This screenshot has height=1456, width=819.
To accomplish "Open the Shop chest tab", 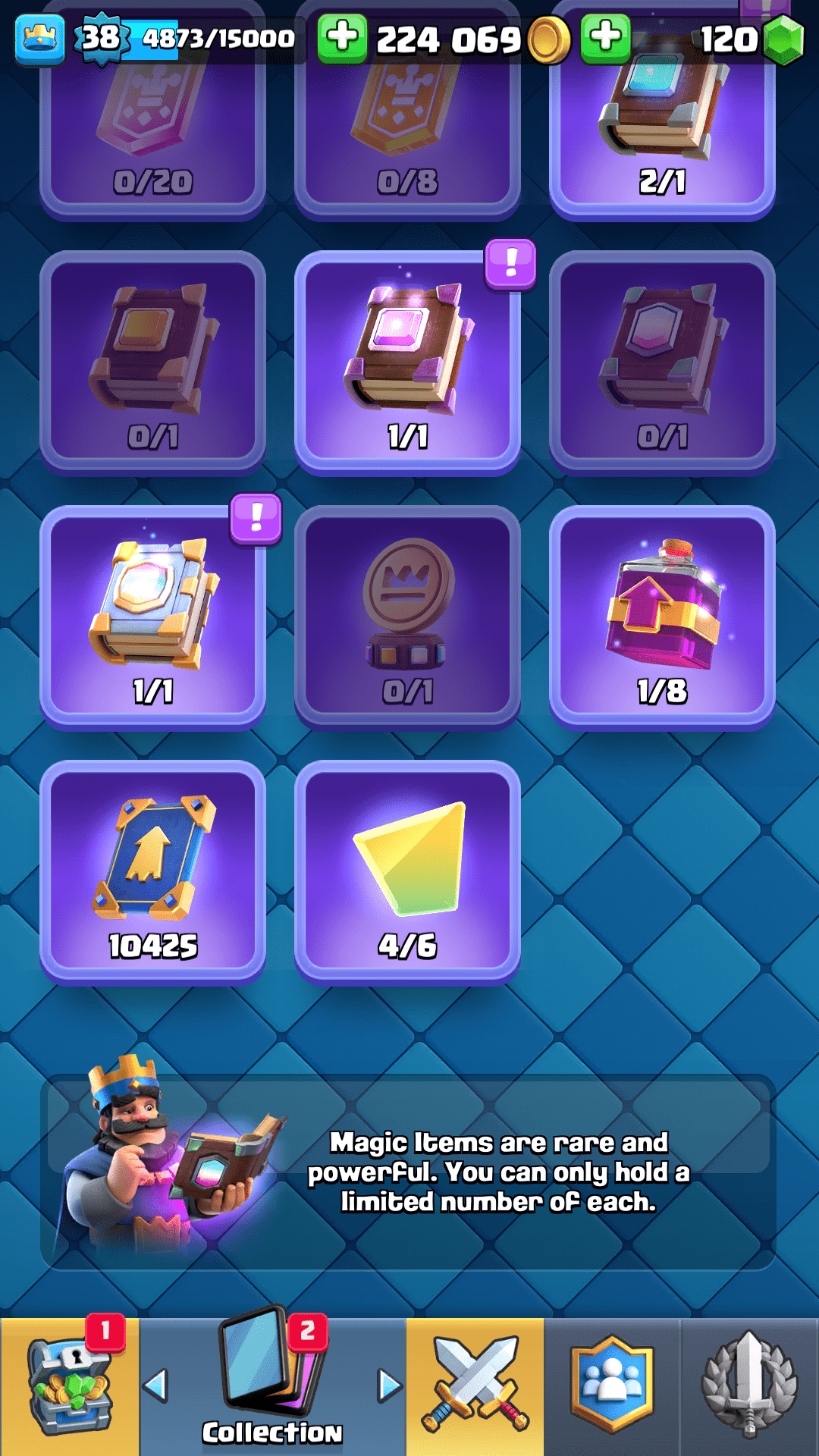I will [70, 1388].
